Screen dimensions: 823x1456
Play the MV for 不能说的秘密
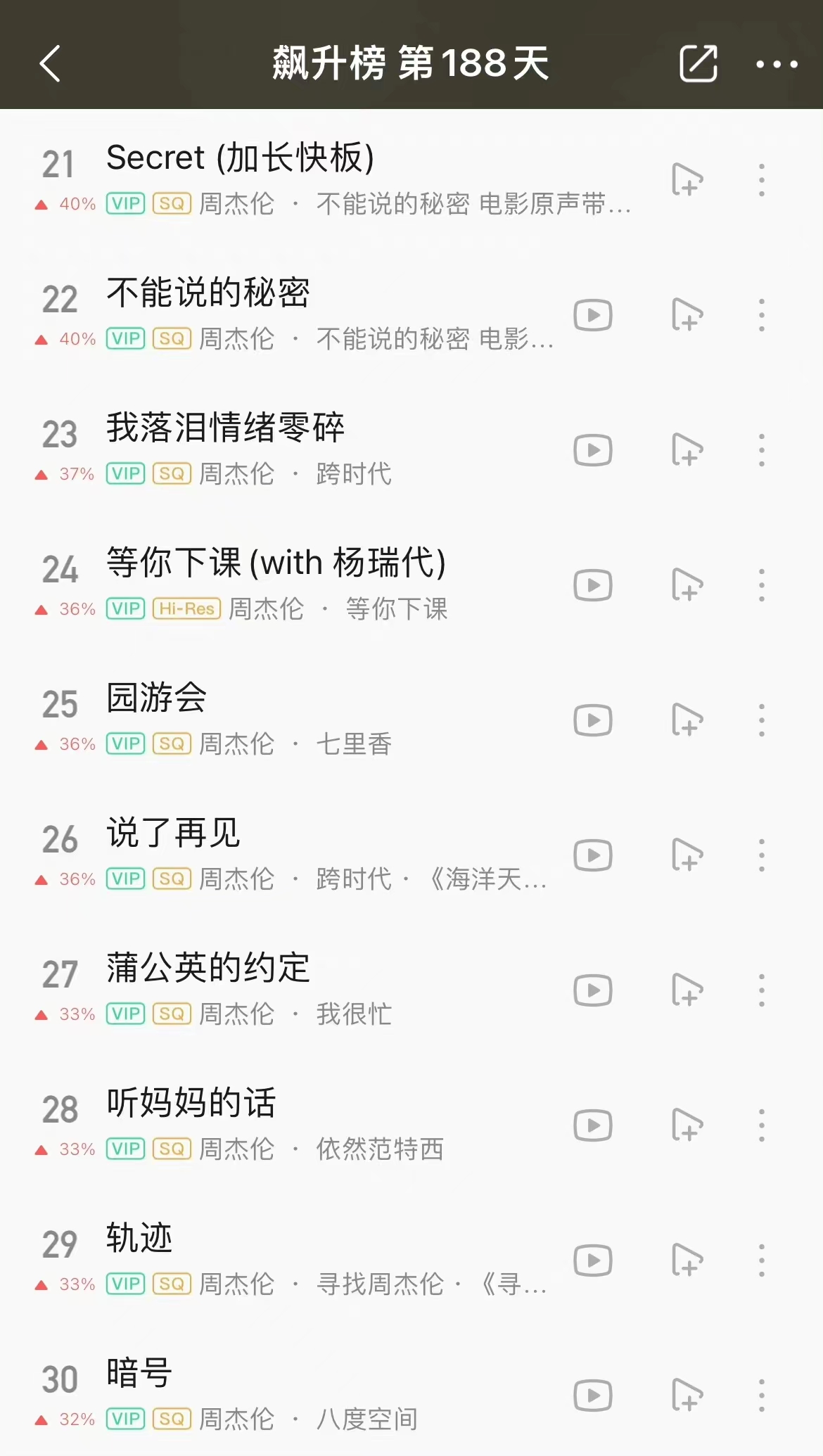click(593, 316)
